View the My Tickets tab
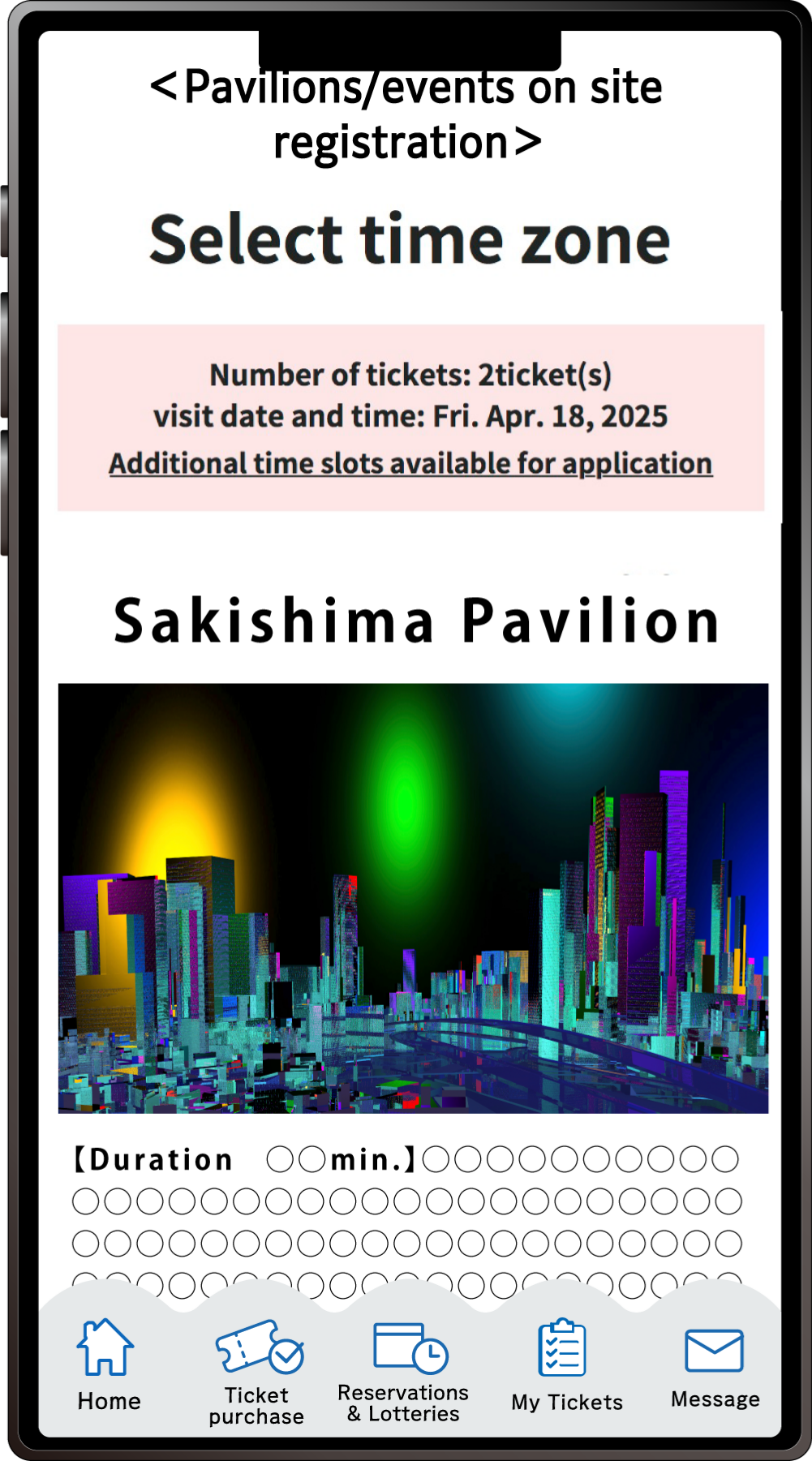Viewport: 812px width, 1461px height. [566, 1367]
